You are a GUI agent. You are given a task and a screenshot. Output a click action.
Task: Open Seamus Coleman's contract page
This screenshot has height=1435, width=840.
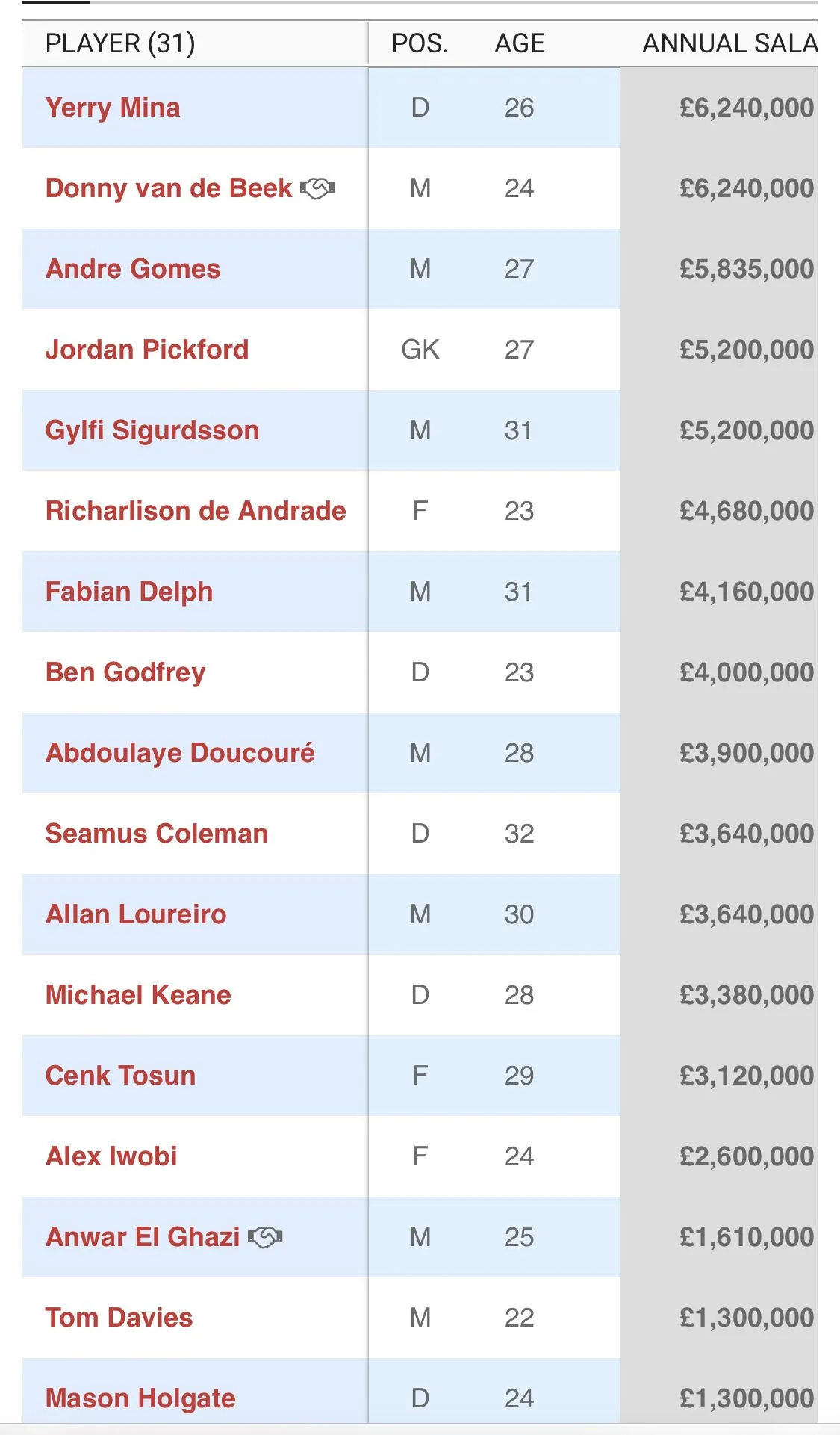(x=157, y=834)
